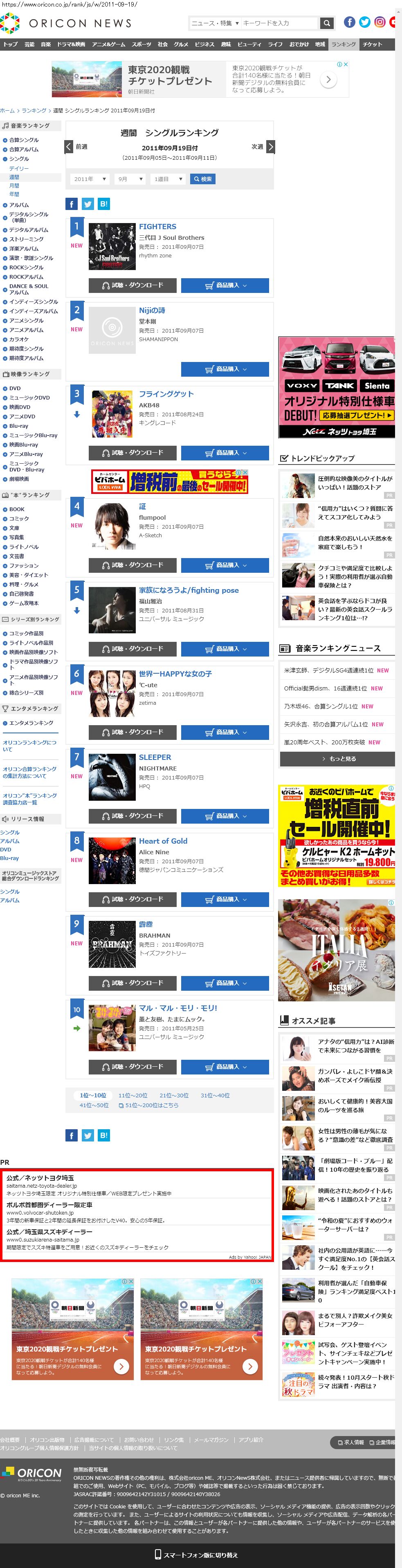This screenshot has height=1568, width=402.
Task: Open the ニュース・特集 dropdown in search bar
Action: point(214,23)
